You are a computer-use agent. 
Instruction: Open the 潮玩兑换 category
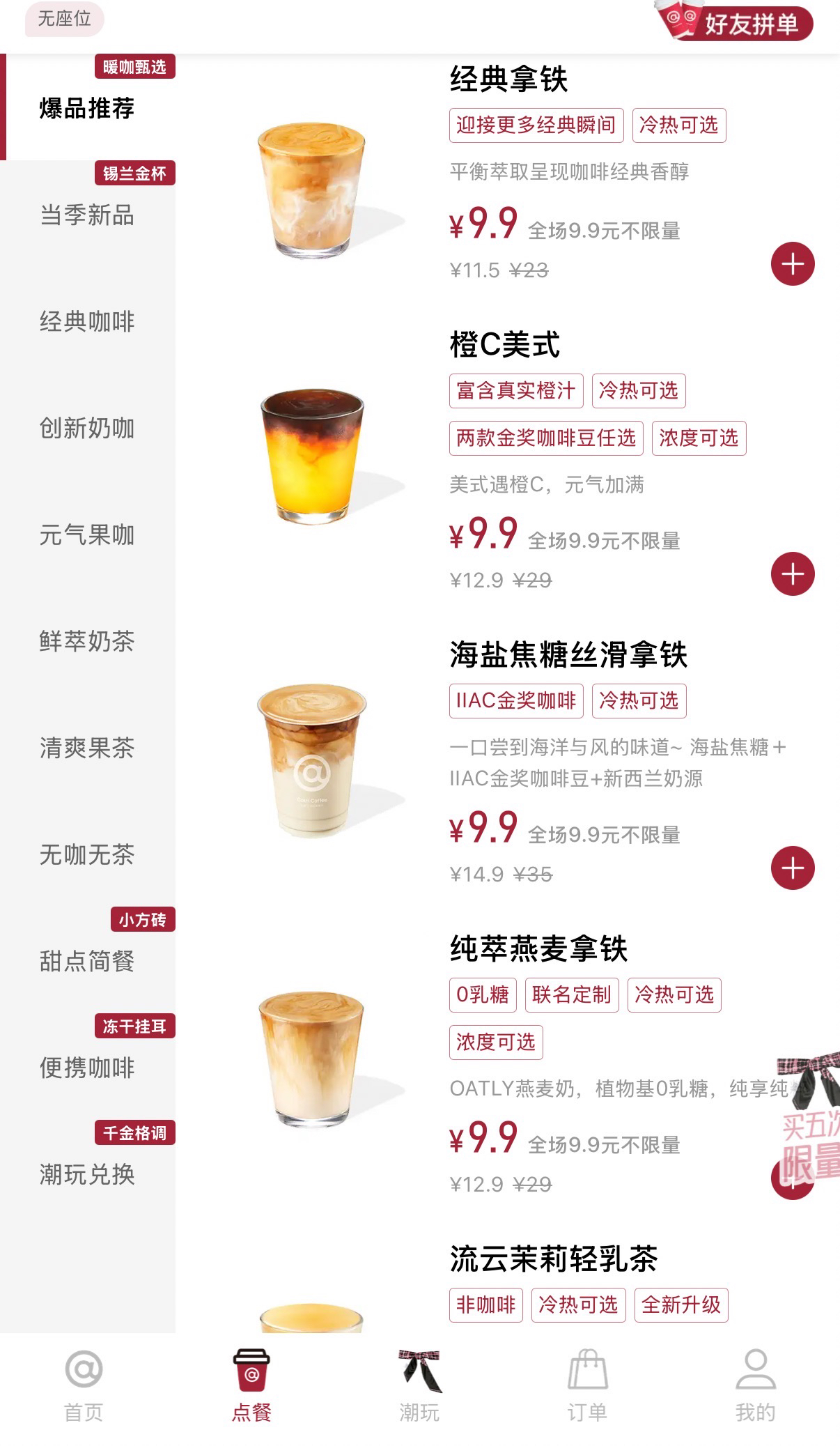coord(87,1174)
